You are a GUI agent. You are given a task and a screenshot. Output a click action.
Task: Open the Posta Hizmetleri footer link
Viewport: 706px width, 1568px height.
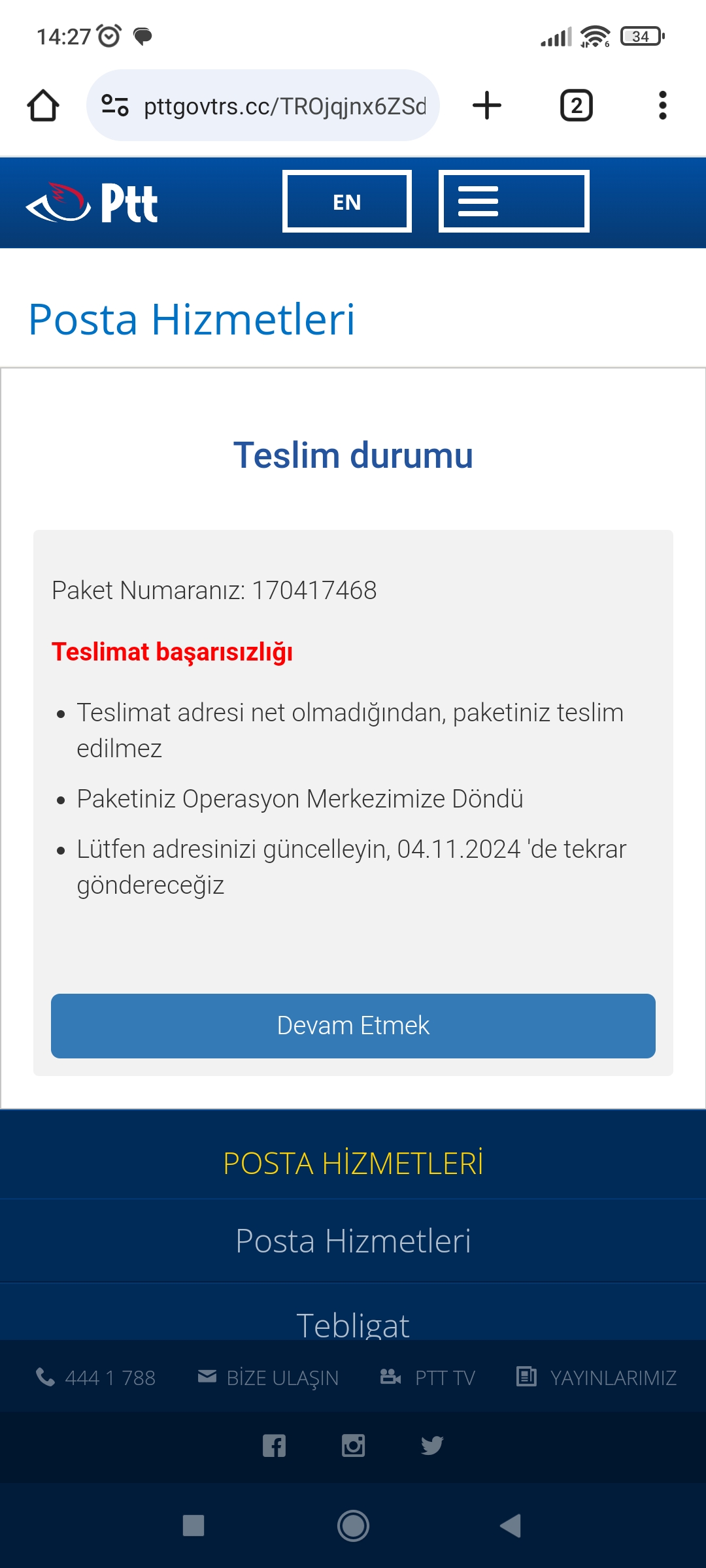point(353,1241)
